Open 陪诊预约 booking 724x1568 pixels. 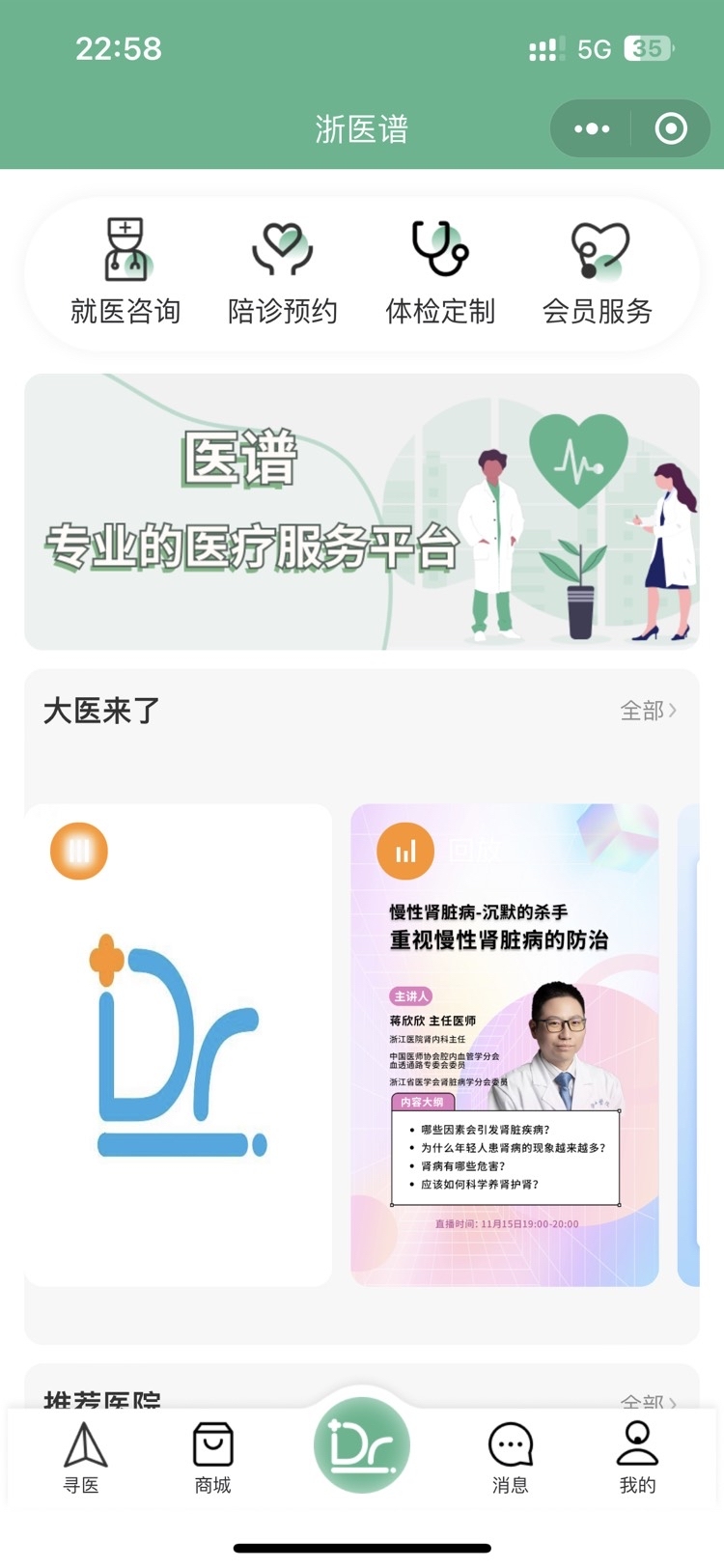click(283, 271)
